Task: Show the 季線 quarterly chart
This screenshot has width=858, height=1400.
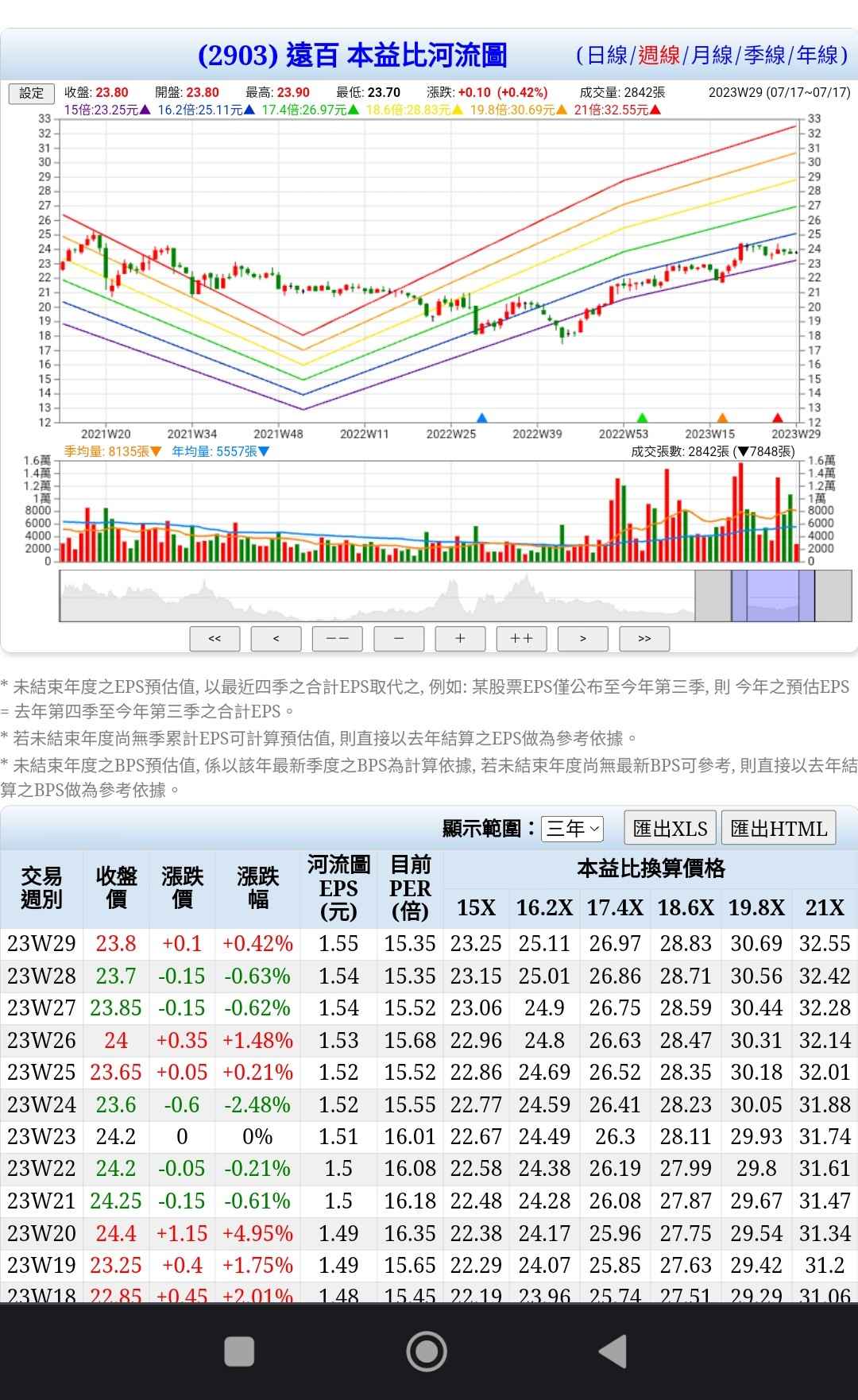Action: 764,55
